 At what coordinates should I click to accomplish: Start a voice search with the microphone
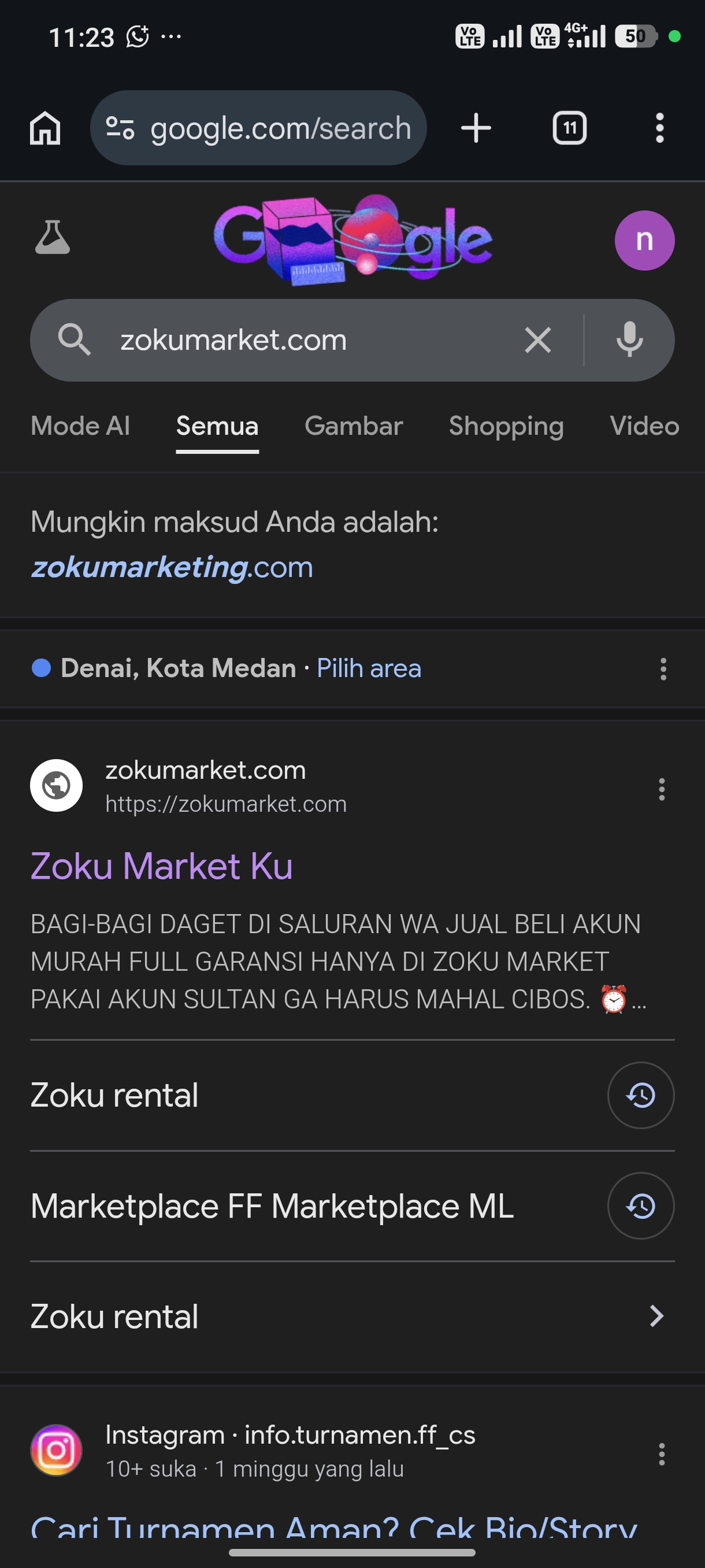(x=629, y=339)
